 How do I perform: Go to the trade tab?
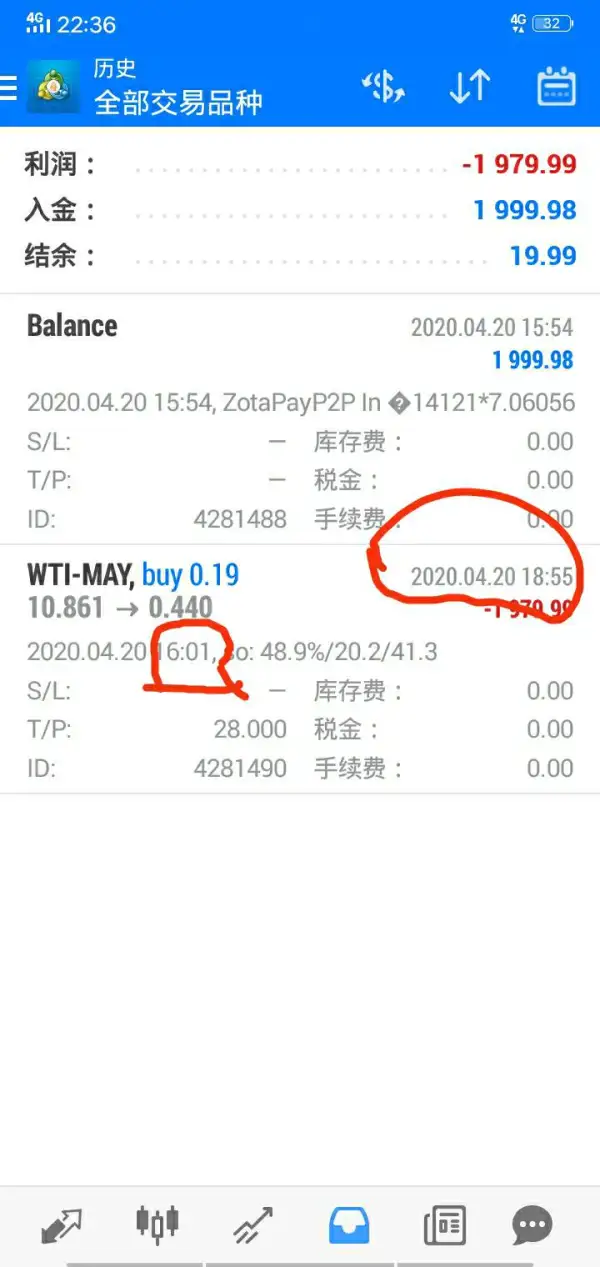253,1223
